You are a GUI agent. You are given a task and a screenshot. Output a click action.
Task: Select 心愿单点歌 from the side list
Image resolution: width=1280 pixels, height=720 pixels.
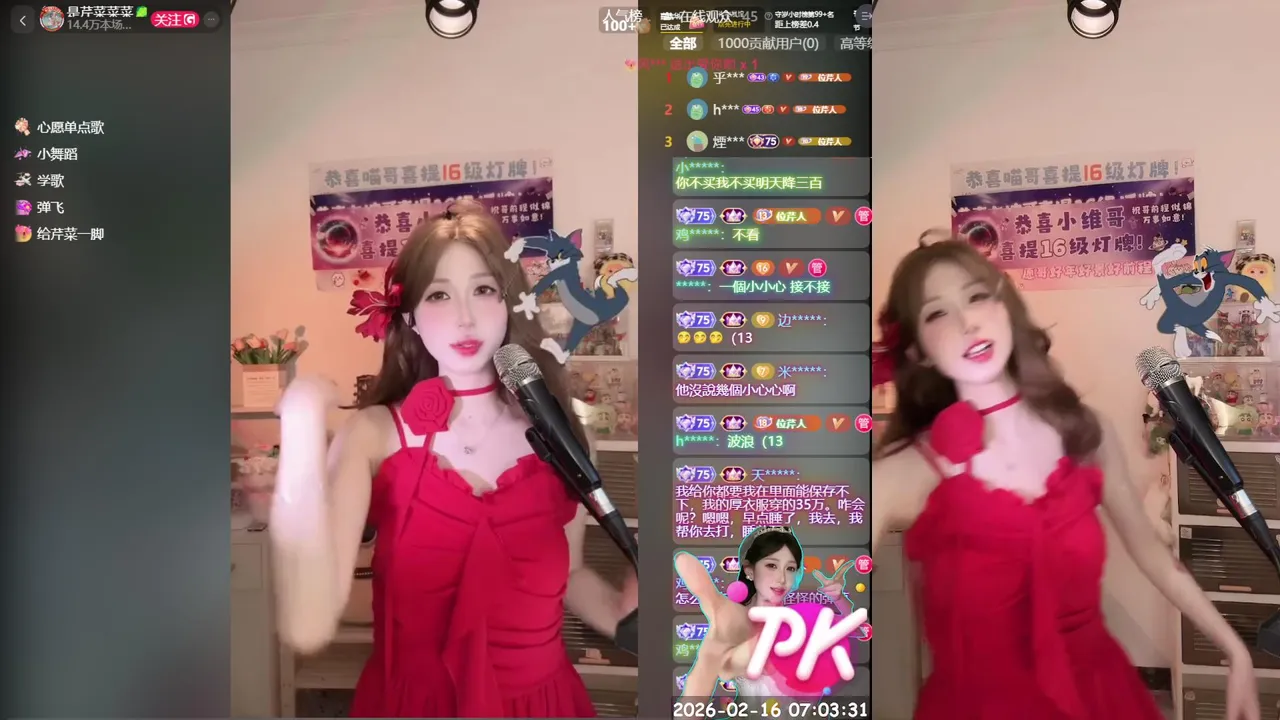[x=69, y=127]
